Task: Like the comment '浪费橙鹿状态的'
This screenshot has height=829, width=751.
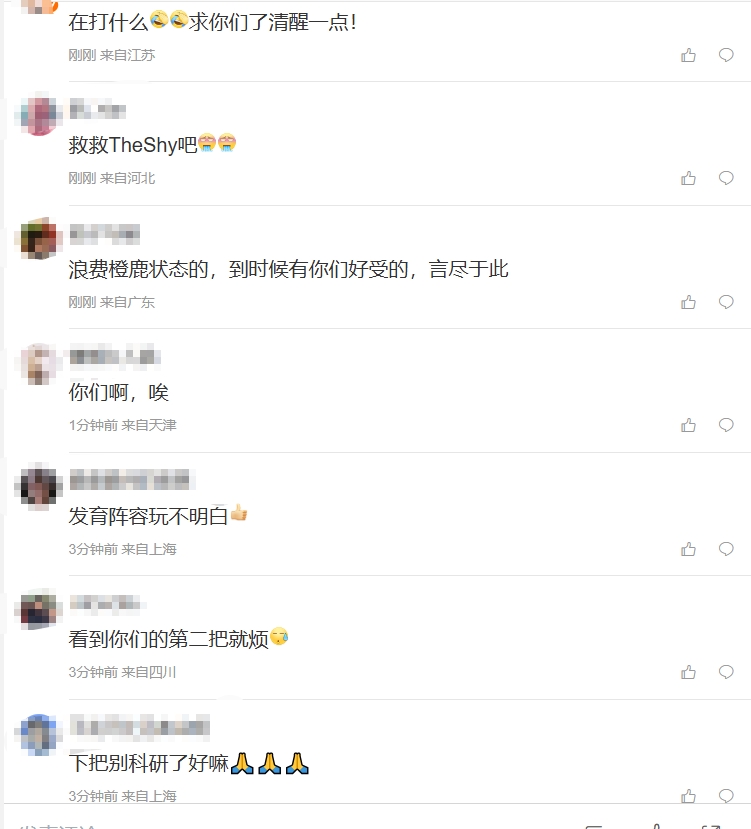Action: click(688, 302)
